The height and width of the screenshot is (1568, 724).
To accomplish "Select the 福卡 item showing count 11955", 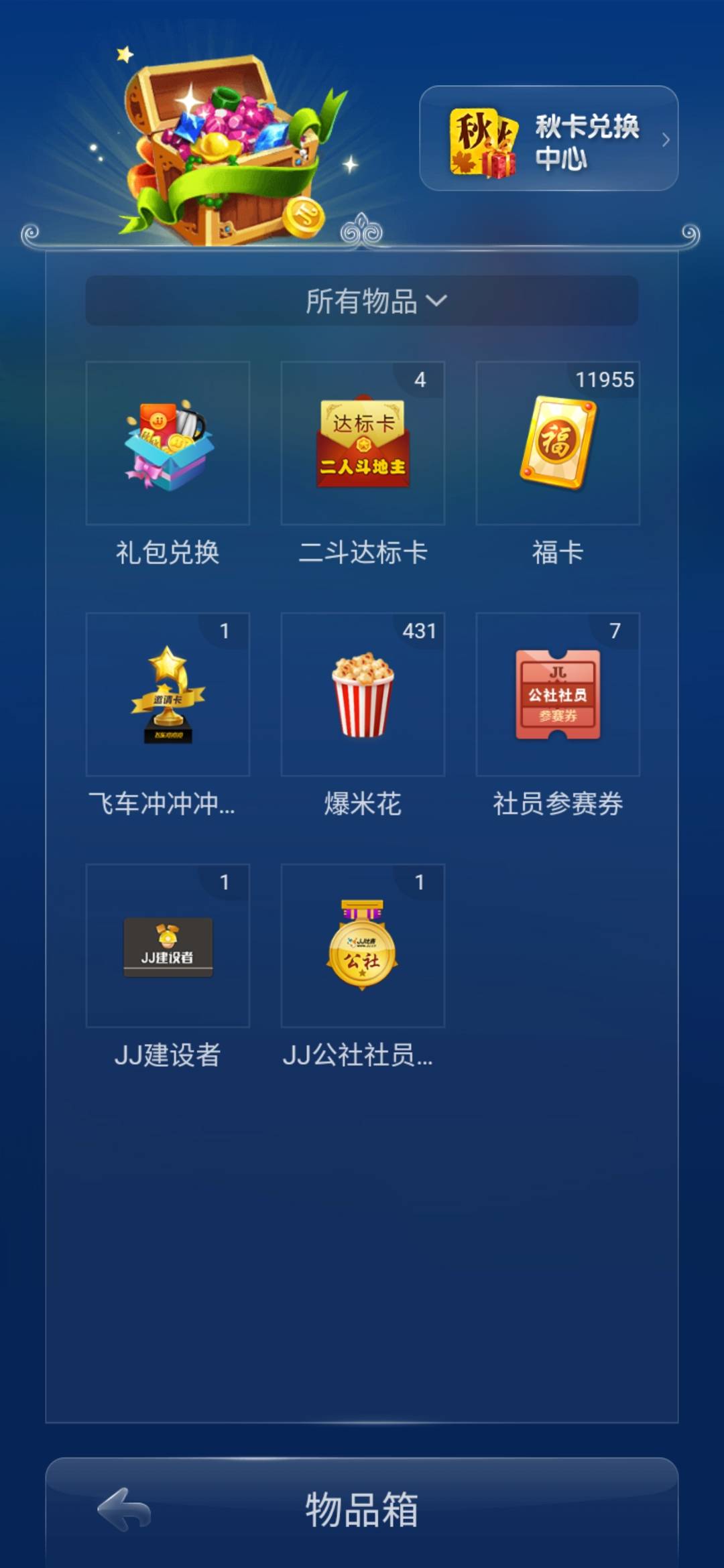I will point(556,442).
